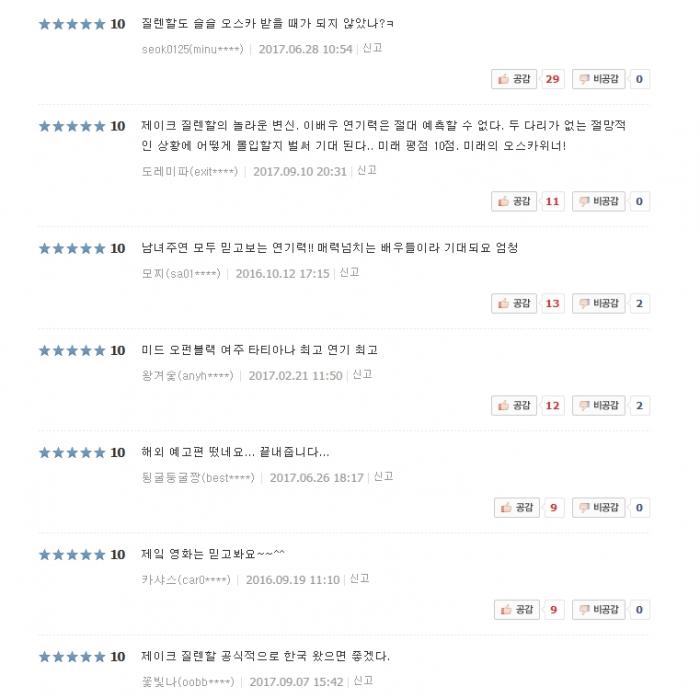Tap 비공감 on seok0125's review
Viewport: 700px width, 698px height.
[598, 79]
